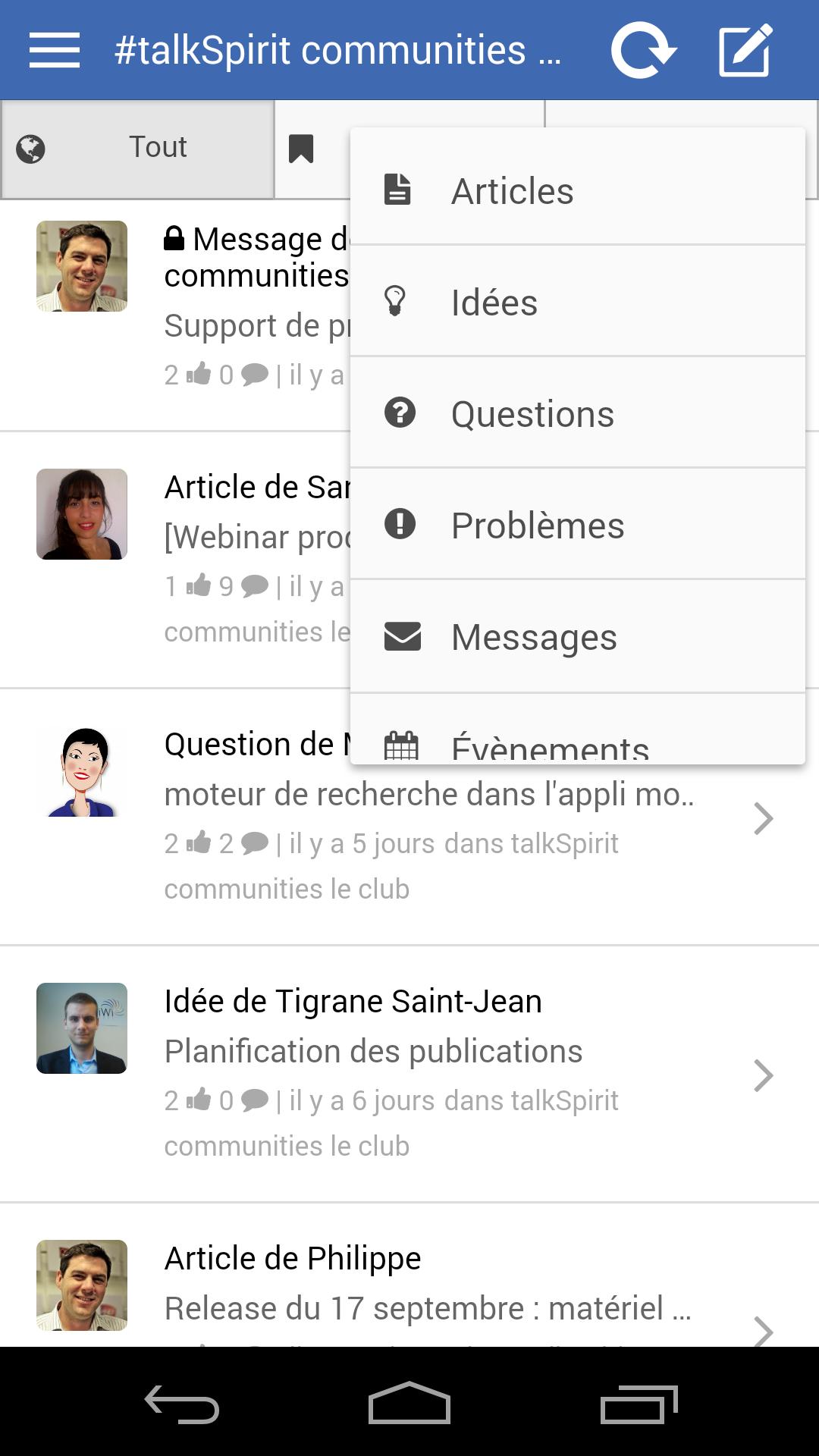Click the lock icon on the first message

pyautogui.click(x=174, y=239)
